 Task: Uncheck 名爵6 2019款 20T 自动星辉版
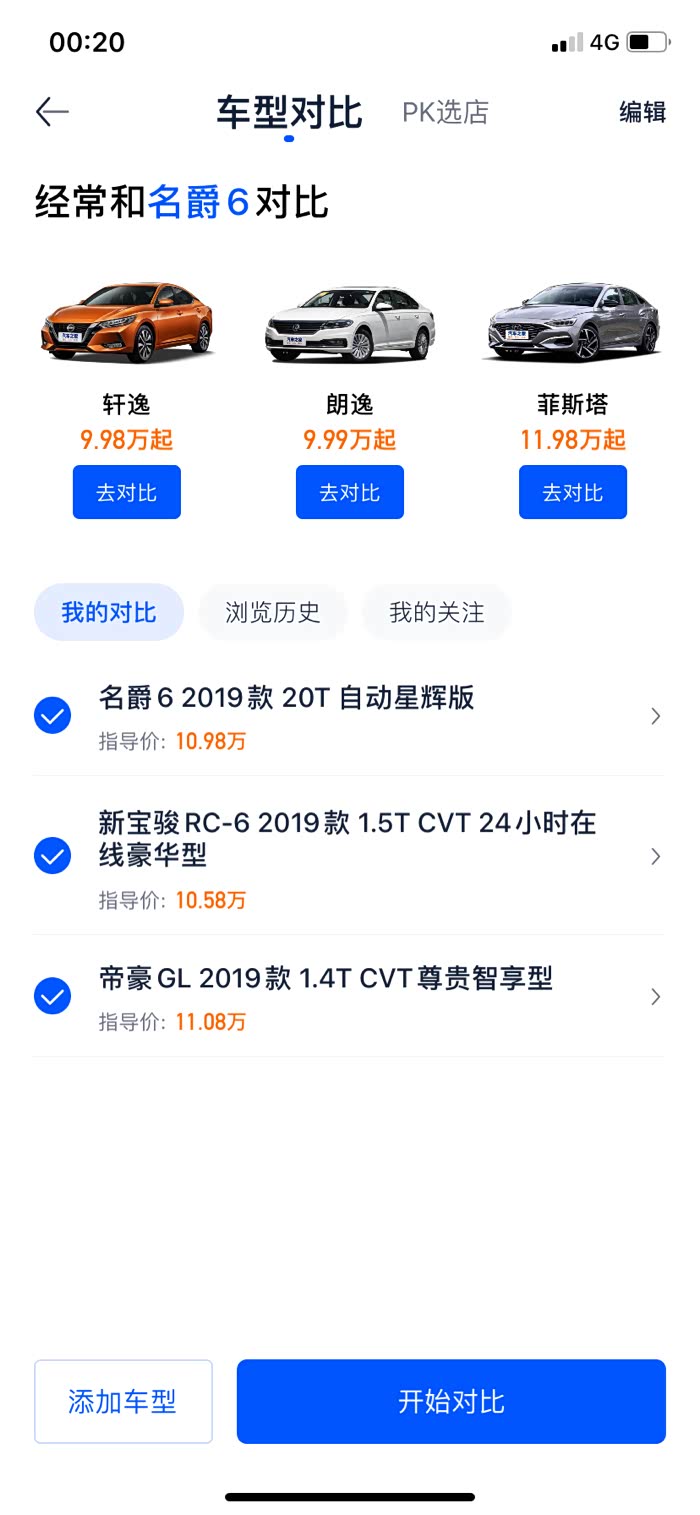(x=52, y=716)
